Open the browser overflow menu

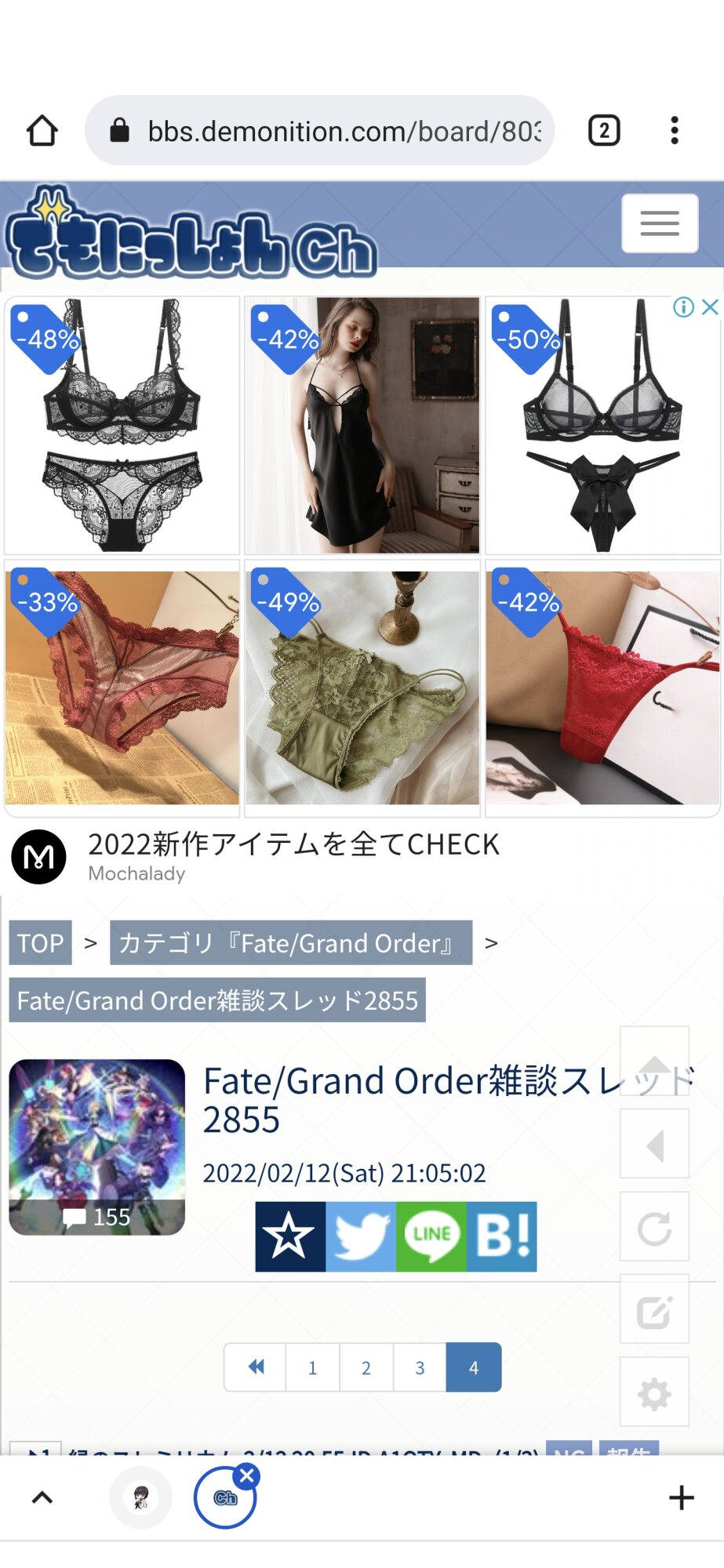[x=674, y=131]
